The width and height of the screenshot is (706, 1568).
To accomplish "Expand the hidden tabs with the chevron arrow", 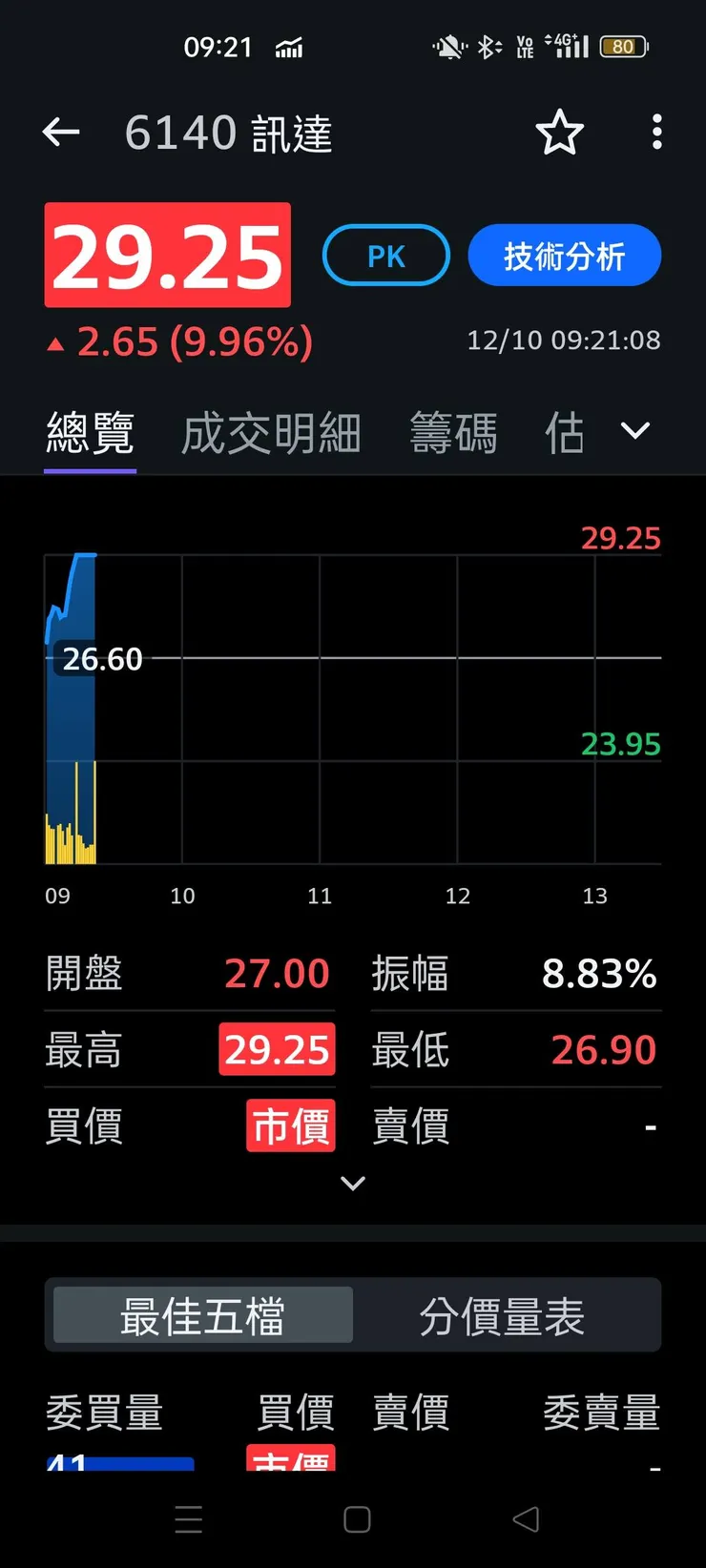I will 633,431.
